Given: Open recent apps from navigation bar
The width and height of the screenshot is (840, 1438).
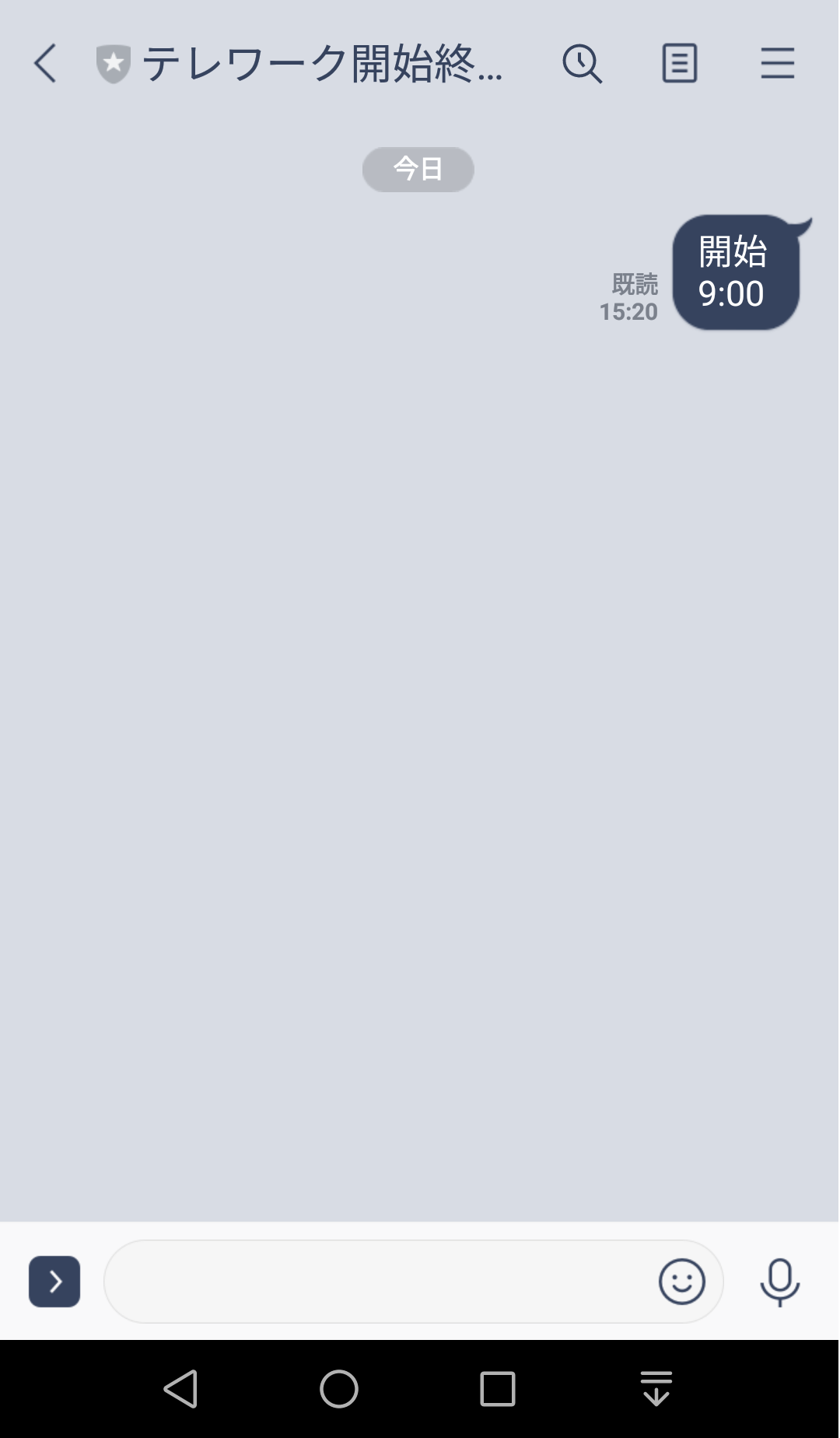Looking at the screenshot, I should pyautogui.click(x=498, y=1389).
